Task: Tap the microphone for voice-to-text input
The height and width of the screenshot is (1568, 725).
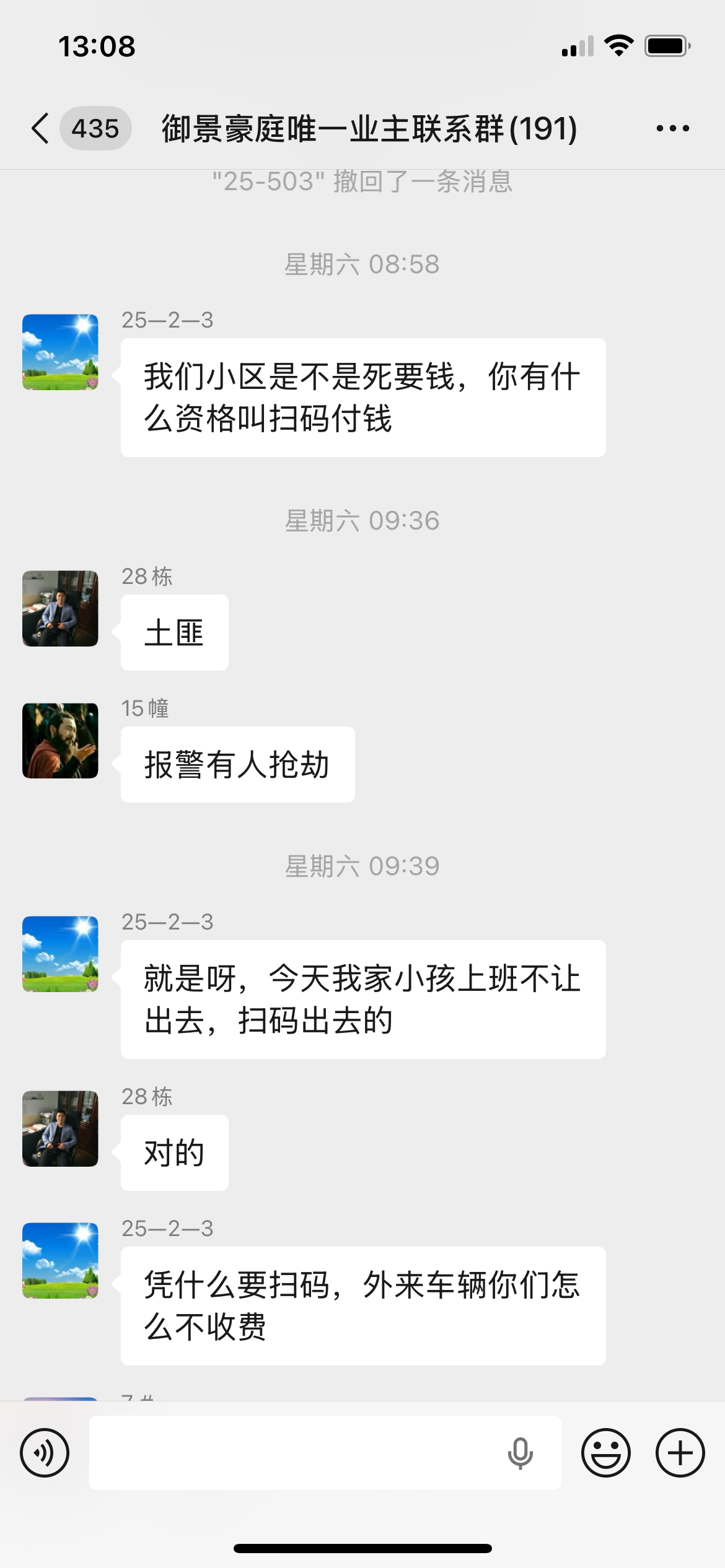Action: [521, 1452]
